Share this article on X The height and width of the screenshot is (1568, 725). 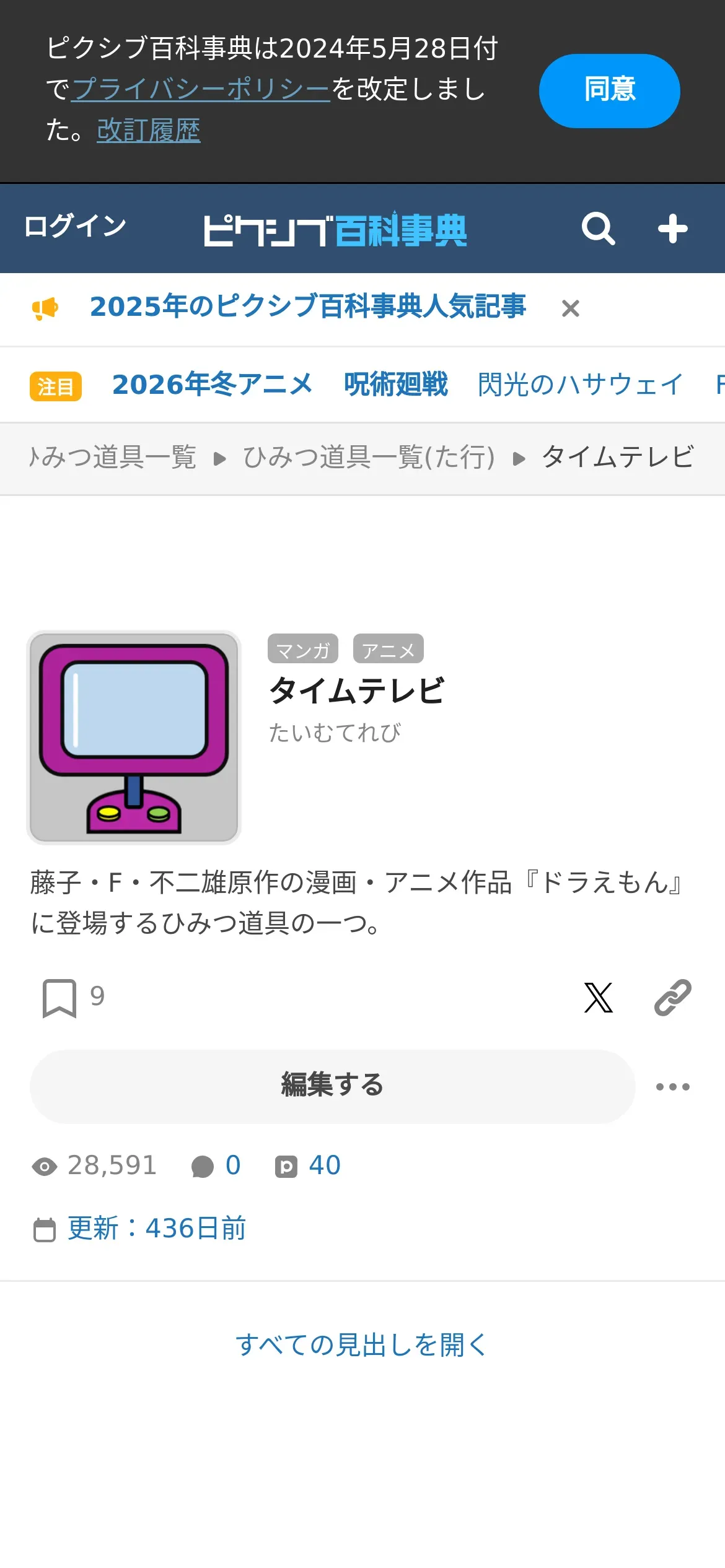(598, 998)
